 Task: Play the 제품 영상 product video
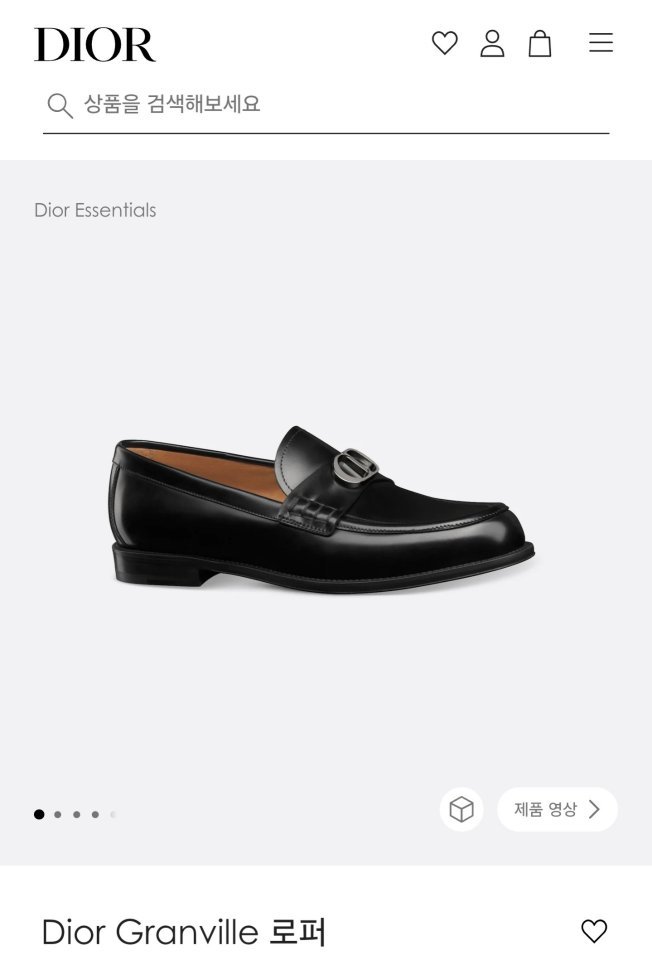pyautogui.click(x=557, y=809)
